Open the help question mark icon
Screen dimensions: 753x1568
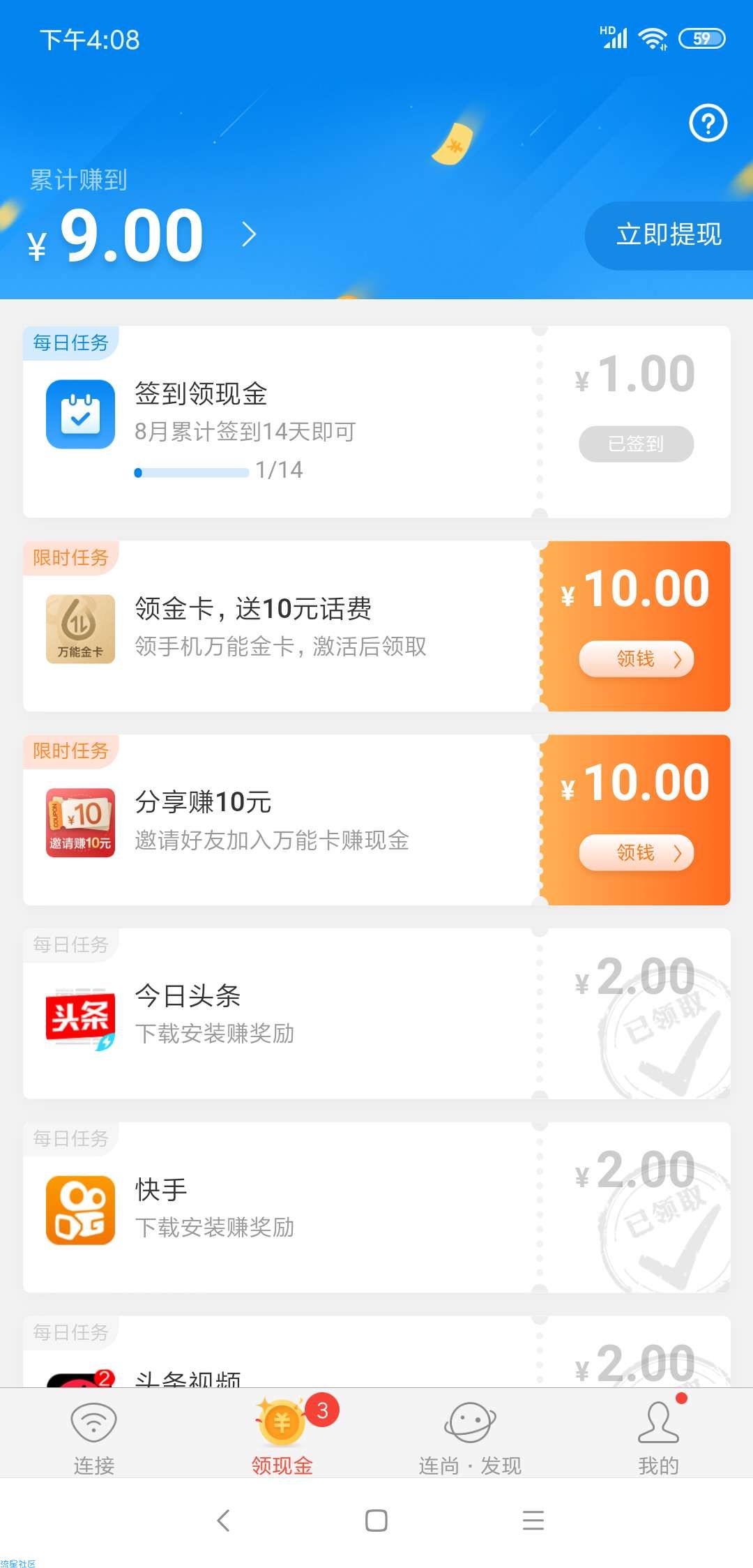pyautogui.click(x=708, y=123)
